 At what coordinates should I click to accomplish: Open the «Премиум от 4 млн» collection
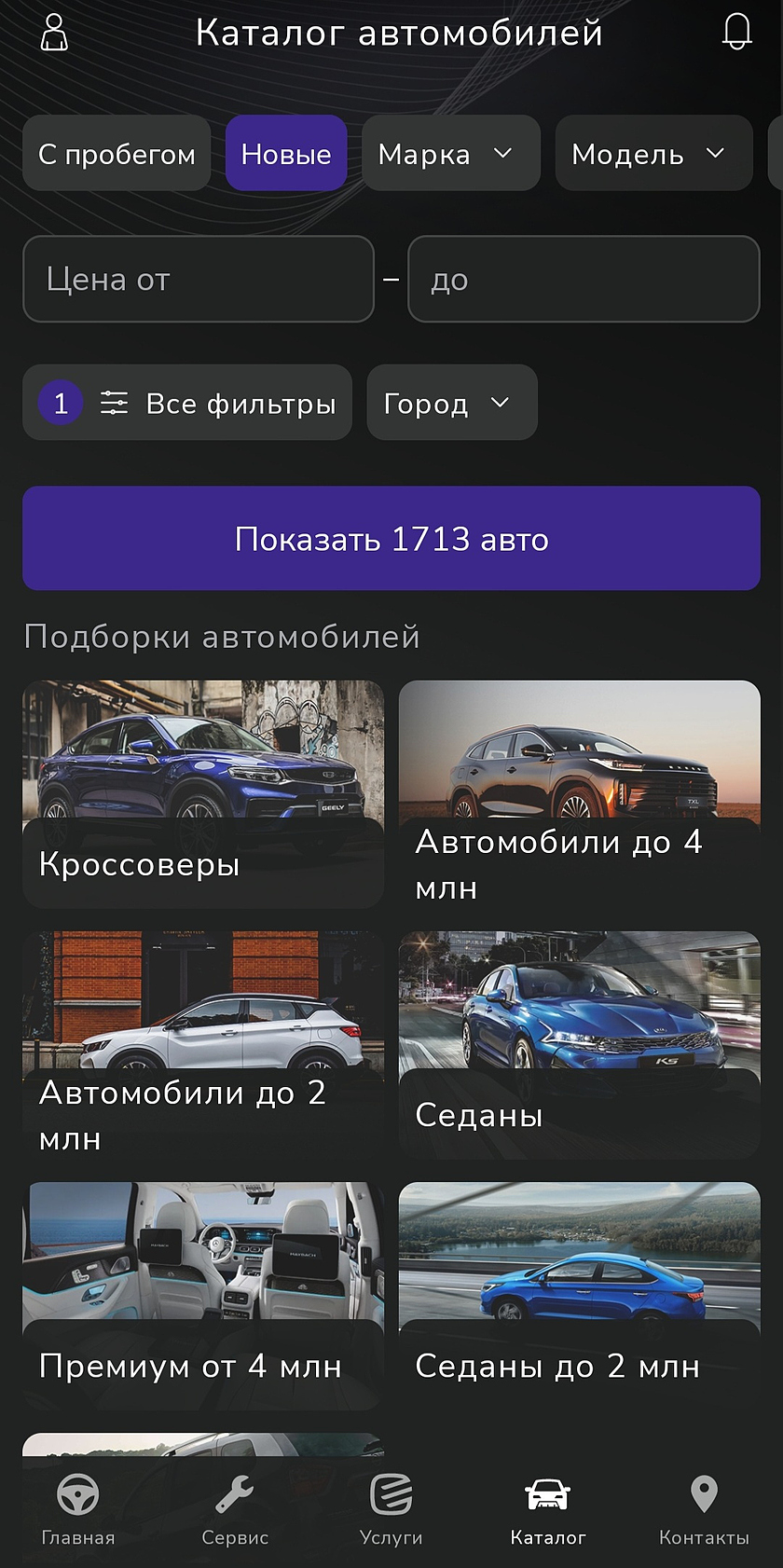click(x=203, y=1296)
